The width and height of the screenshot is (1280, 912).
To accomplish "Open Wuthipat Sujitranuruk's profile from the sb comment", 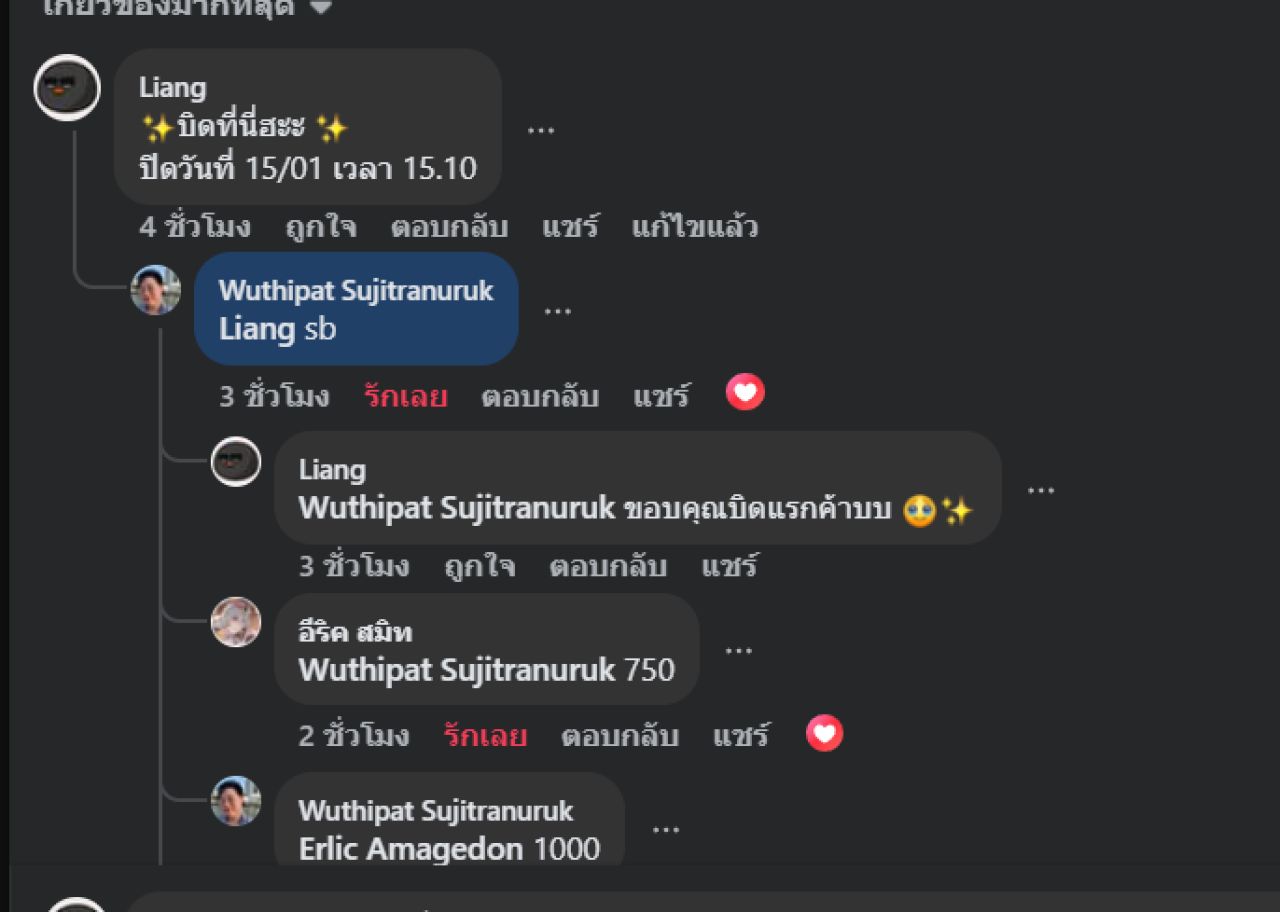I will click(x=355, y=291).
